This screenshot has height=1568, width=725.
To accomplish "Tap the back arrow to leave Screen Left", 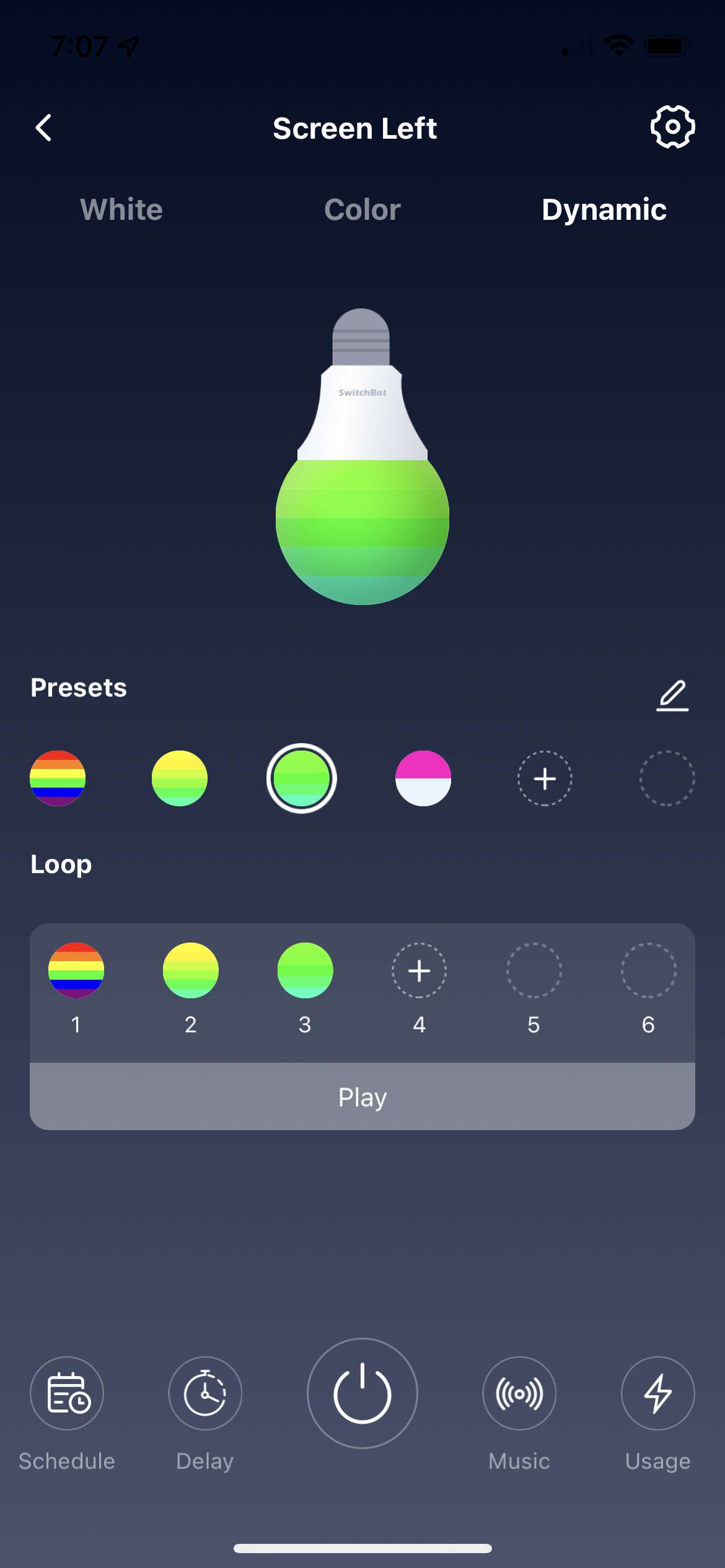I will coord(43,128).
